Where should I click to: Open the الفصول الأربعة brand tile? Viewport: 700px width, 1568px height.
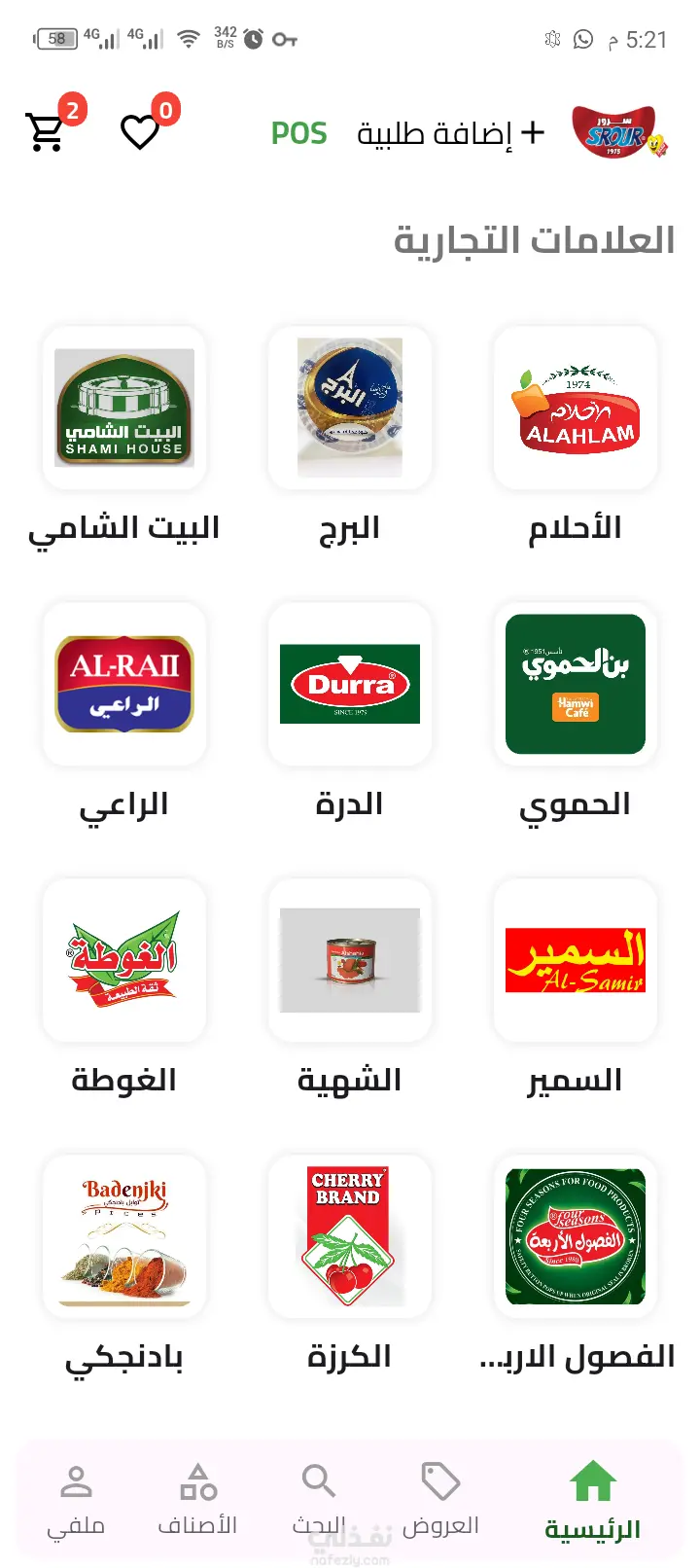[x=575, y=1236]
